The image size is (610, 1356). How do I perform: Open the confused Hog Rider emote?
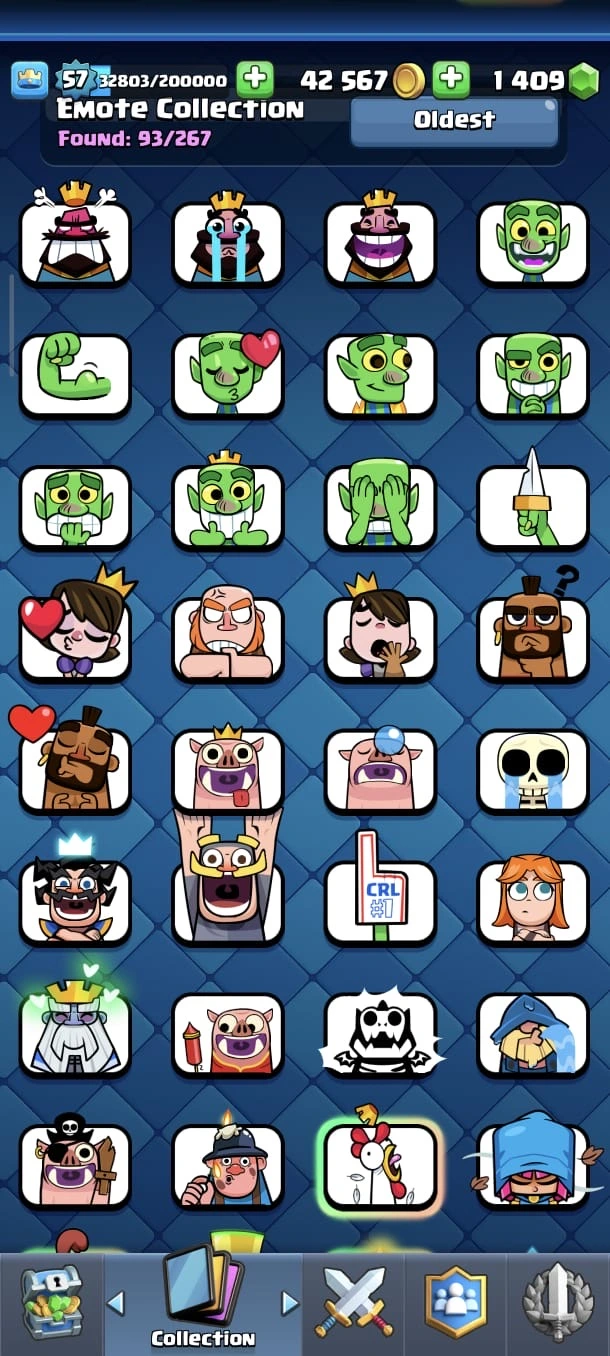(x=533, y=637)
